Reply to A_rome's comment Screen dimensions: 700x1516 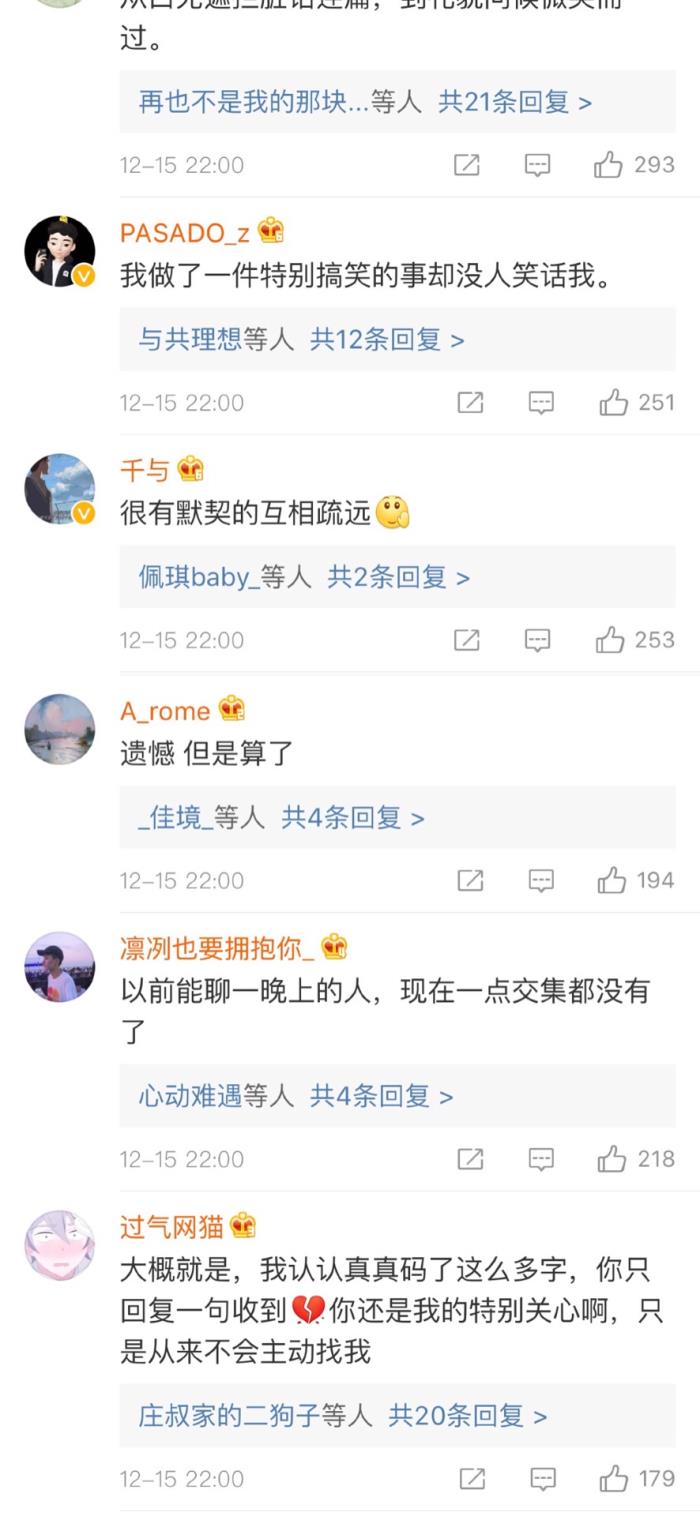coord(541,880)
